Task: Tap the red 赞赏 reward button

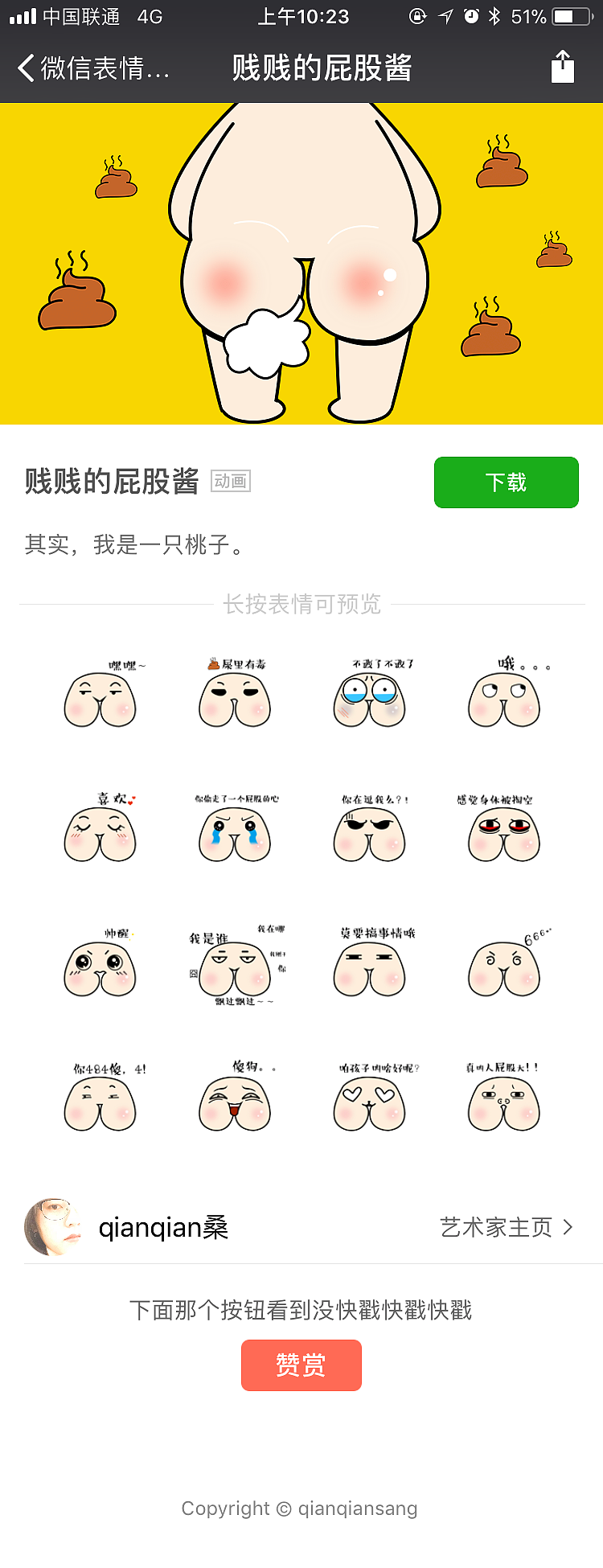Action: point(301,1365)
